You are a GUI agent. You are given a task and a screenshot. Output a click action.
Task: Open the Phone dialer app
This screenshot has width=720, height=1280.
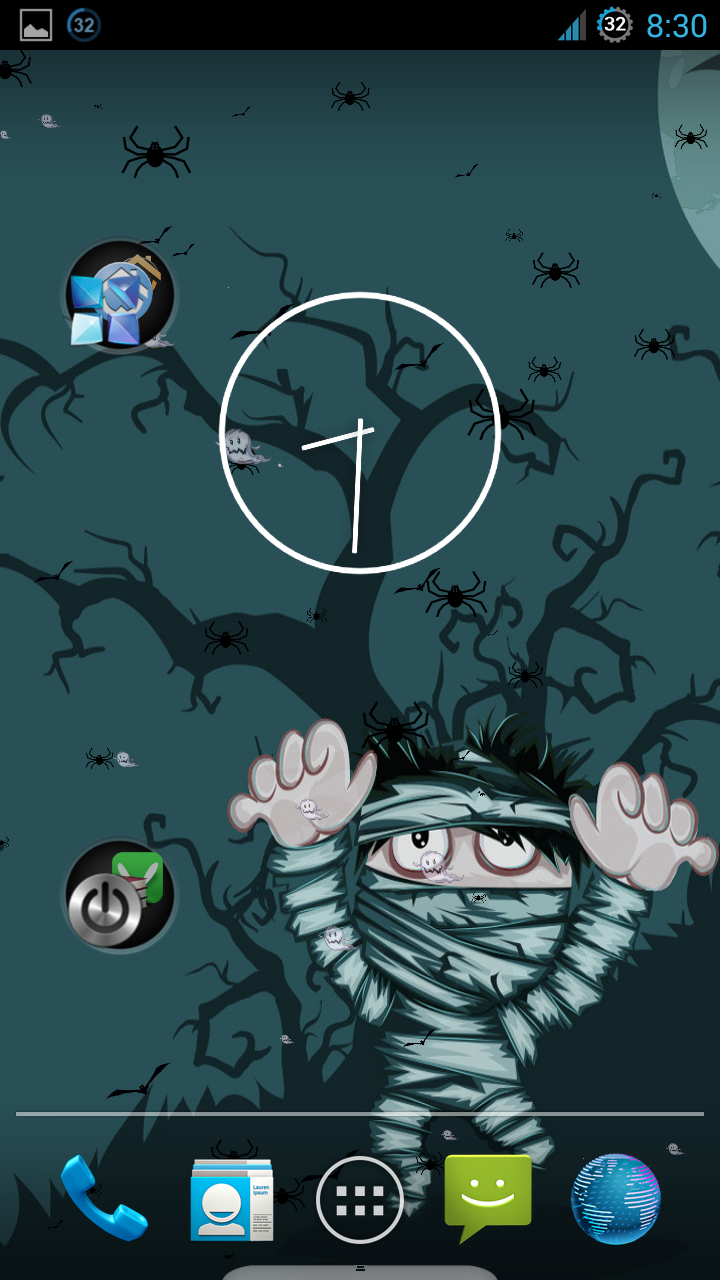pos(103,1198)
